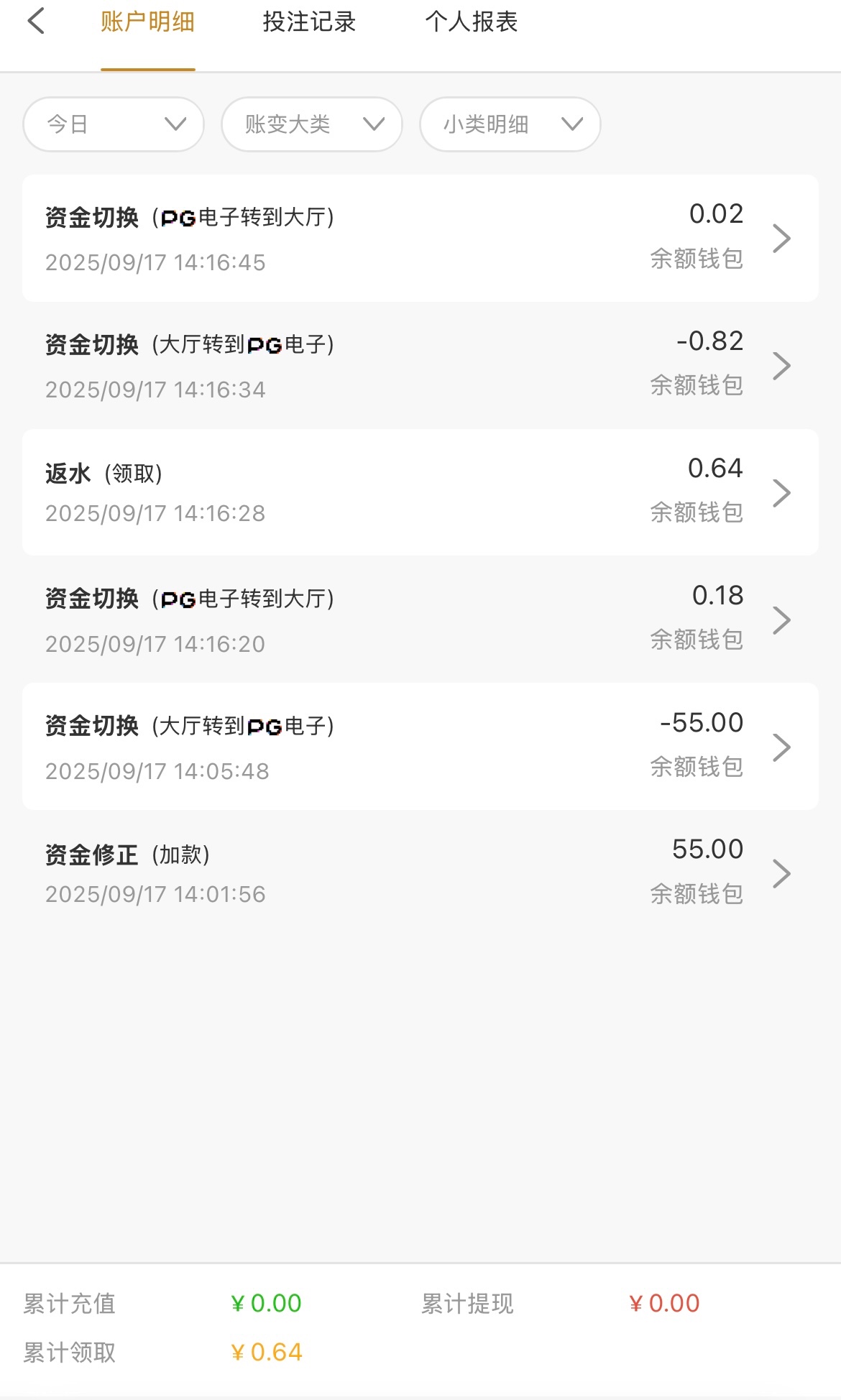Open the 14:16:45 资金切换 record of 0.02
Screen dimensions: 841x1400
pos(420,239)
